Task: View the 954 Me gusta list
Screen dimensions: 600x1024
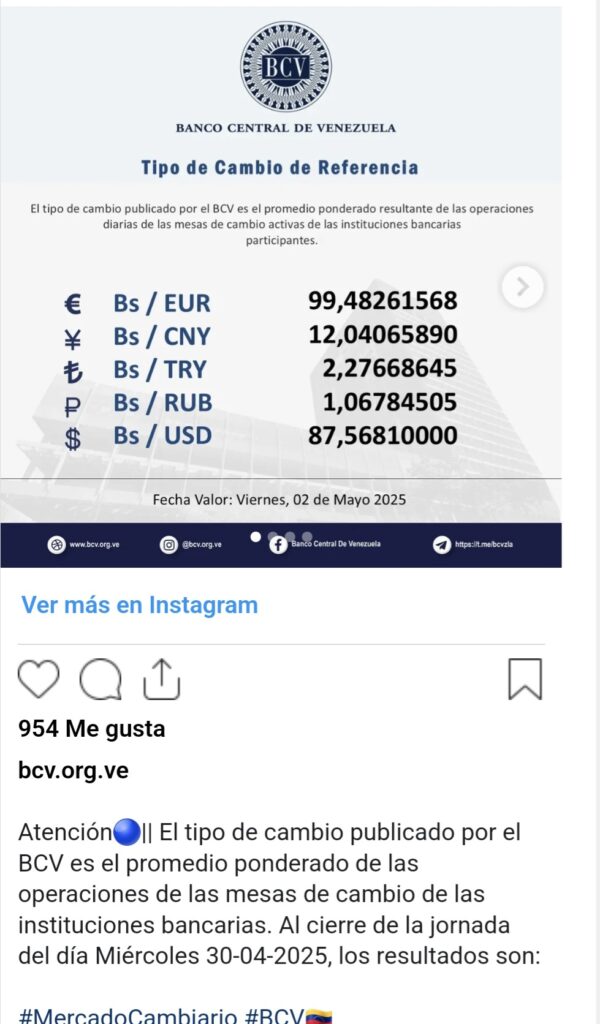Action: coord(91,729)
